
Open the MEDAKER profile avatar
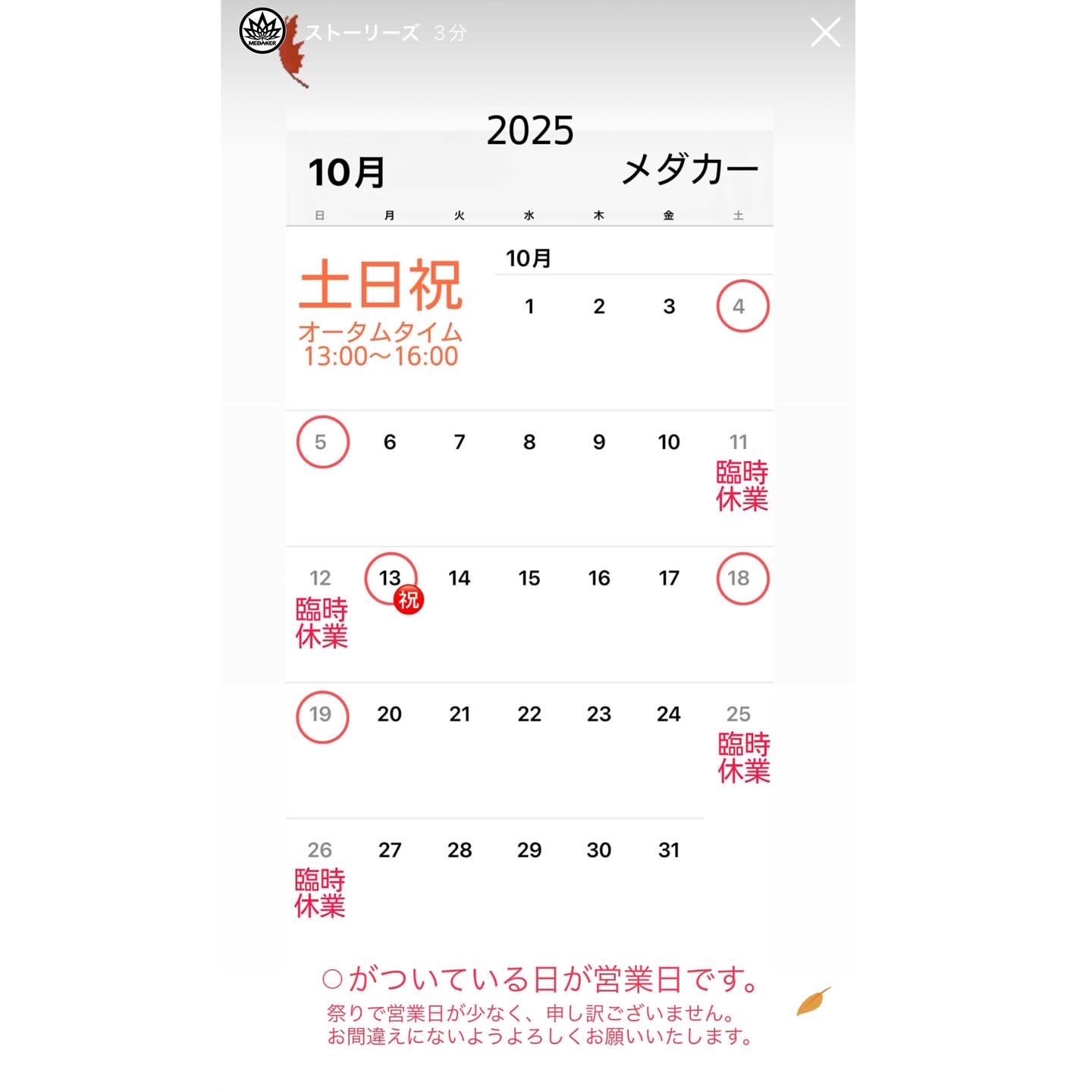262,32
